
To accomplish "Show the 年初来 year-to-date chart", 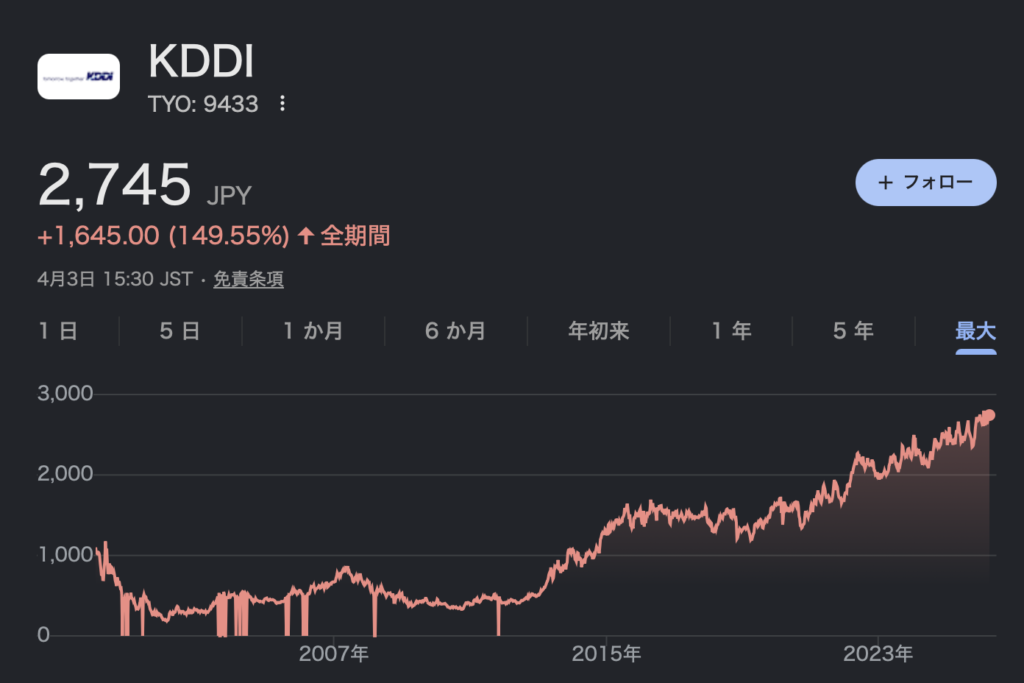I will pos(598,331).
